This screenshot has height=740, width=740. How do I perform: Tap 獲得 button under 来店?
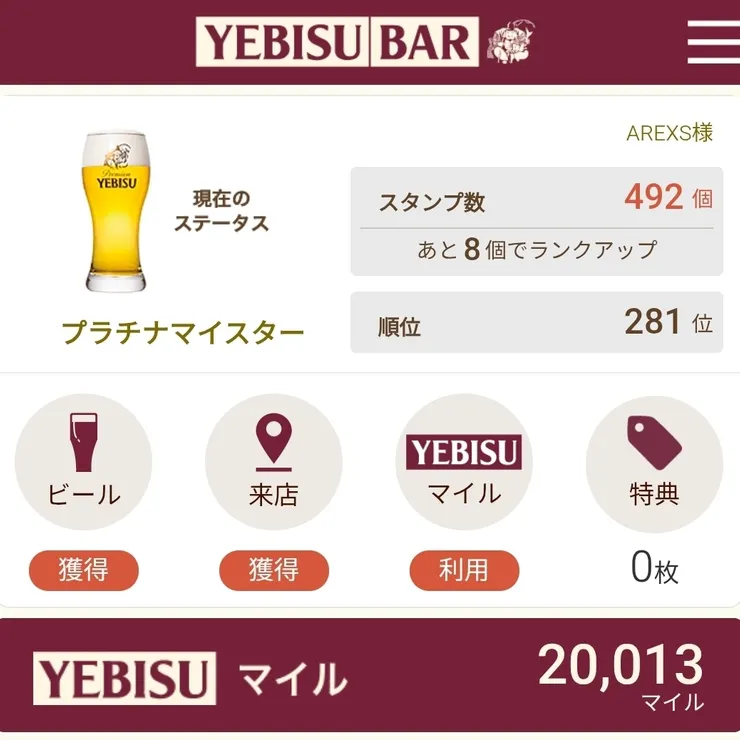coord(274,570)
